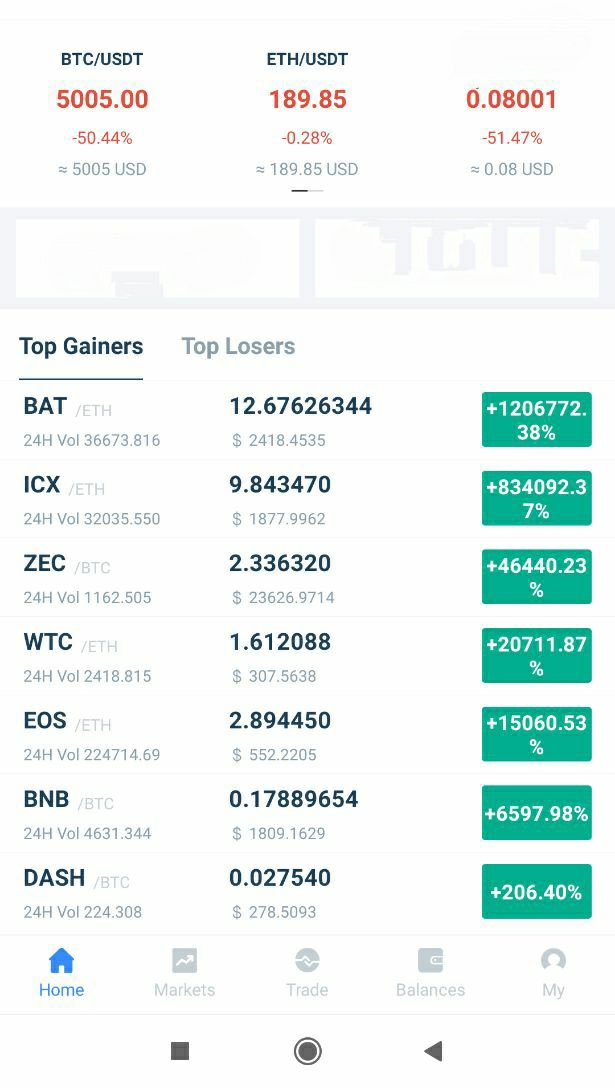Image resolution: width=615 pixels, height=1088 pixels.
Task: Open the BNB/BTC market row
Action: (x=308, y=813)
